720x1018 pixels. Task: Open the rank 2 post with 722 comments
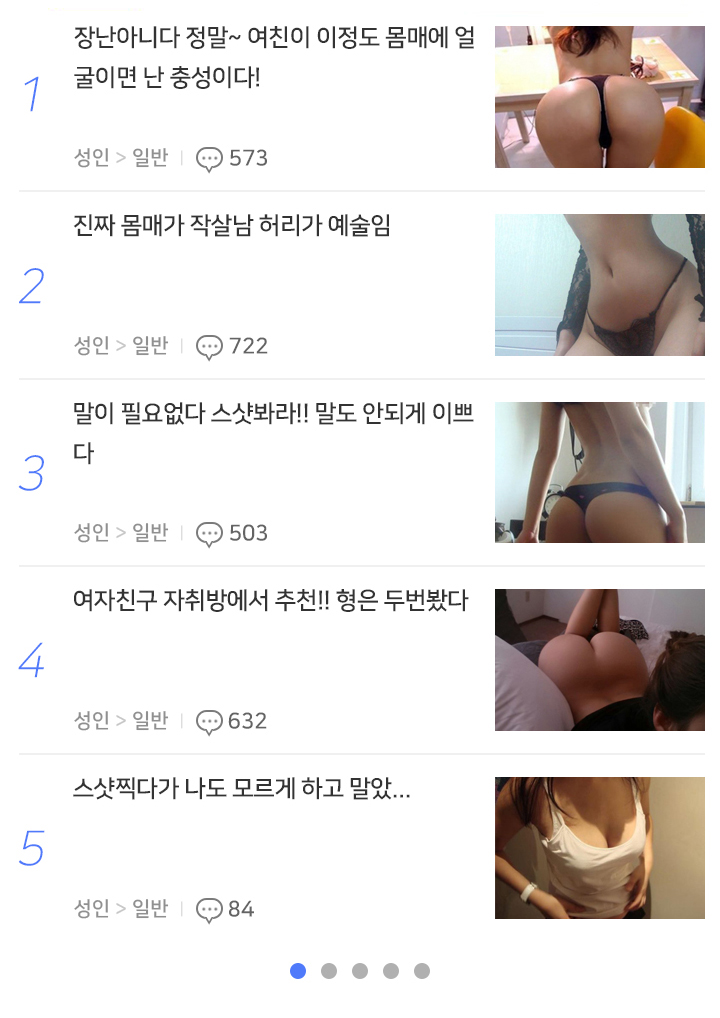point(232,226)
